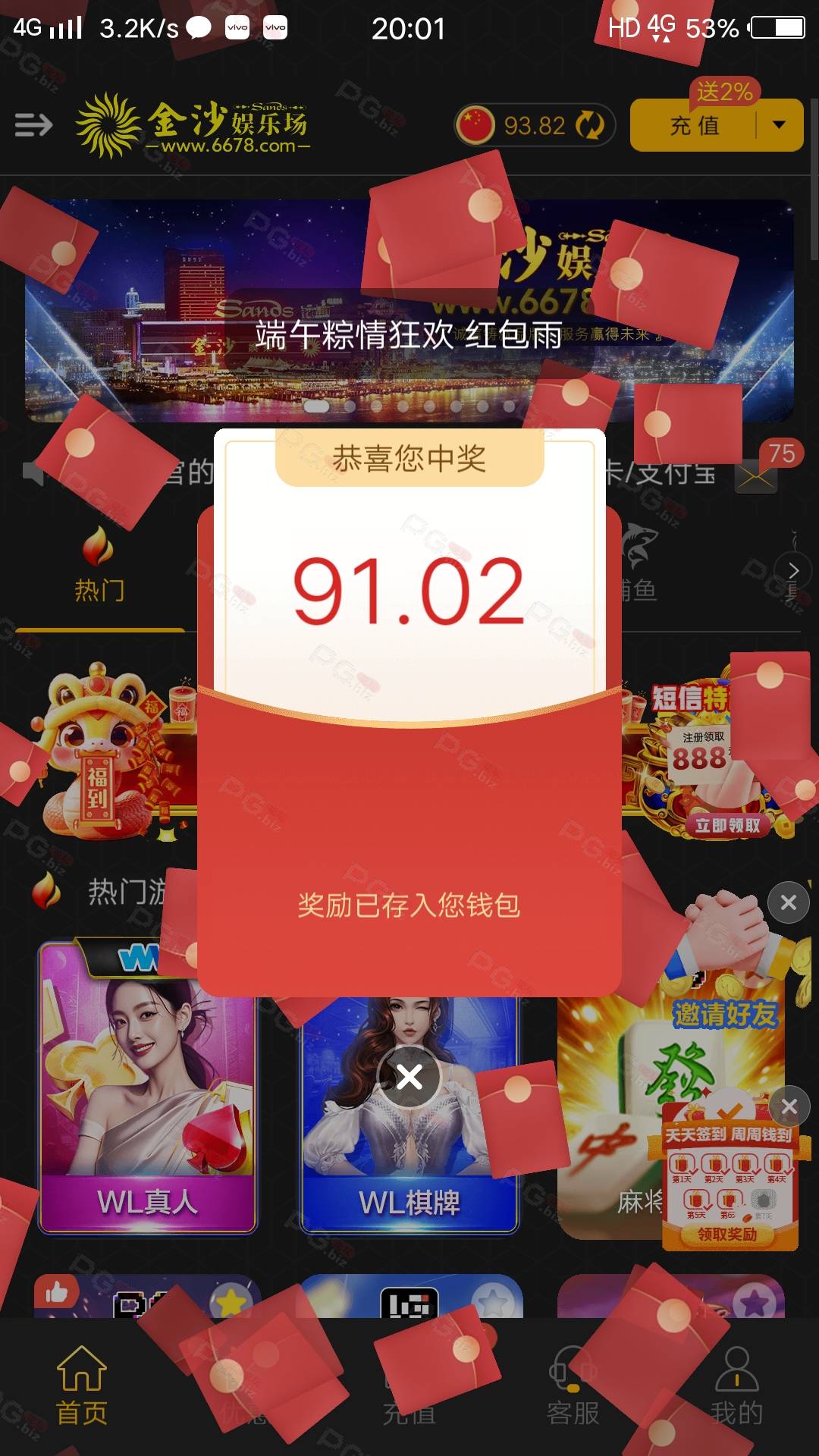Switch to the 客服 support tab

click(573, 1386)
